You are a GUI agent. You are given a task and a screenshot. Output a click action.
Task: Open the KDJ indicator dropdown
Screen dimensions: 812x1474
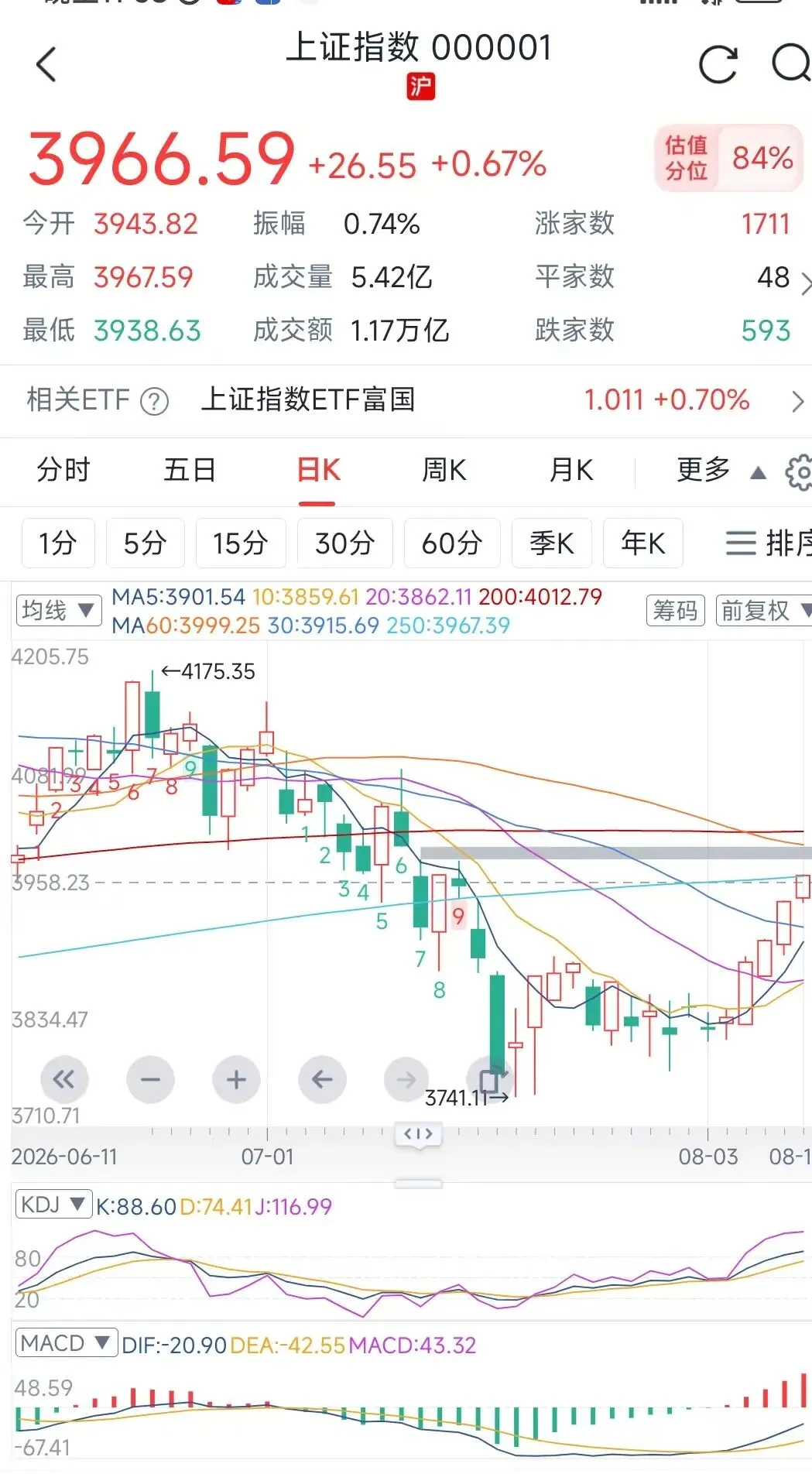pos(53,1205)
